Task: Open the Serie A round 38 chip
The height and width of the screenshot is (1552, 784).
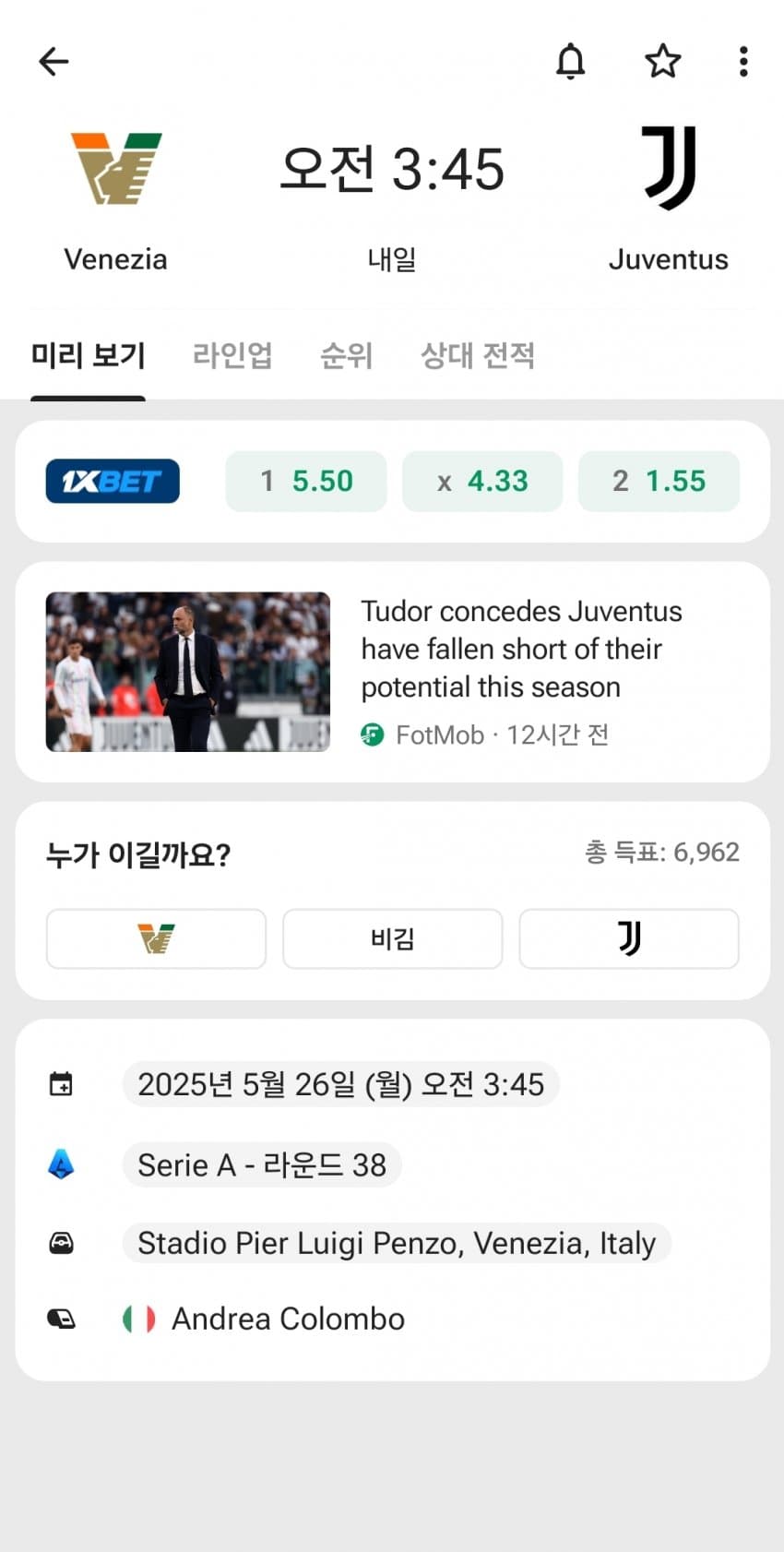Action: (262, 1165)
